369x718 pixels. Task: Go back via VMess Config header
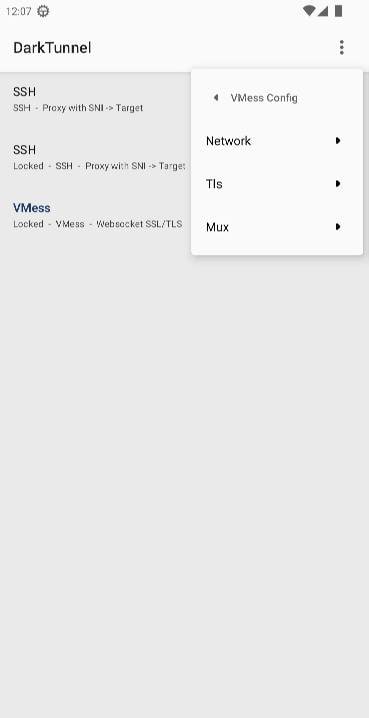(277, 98)
